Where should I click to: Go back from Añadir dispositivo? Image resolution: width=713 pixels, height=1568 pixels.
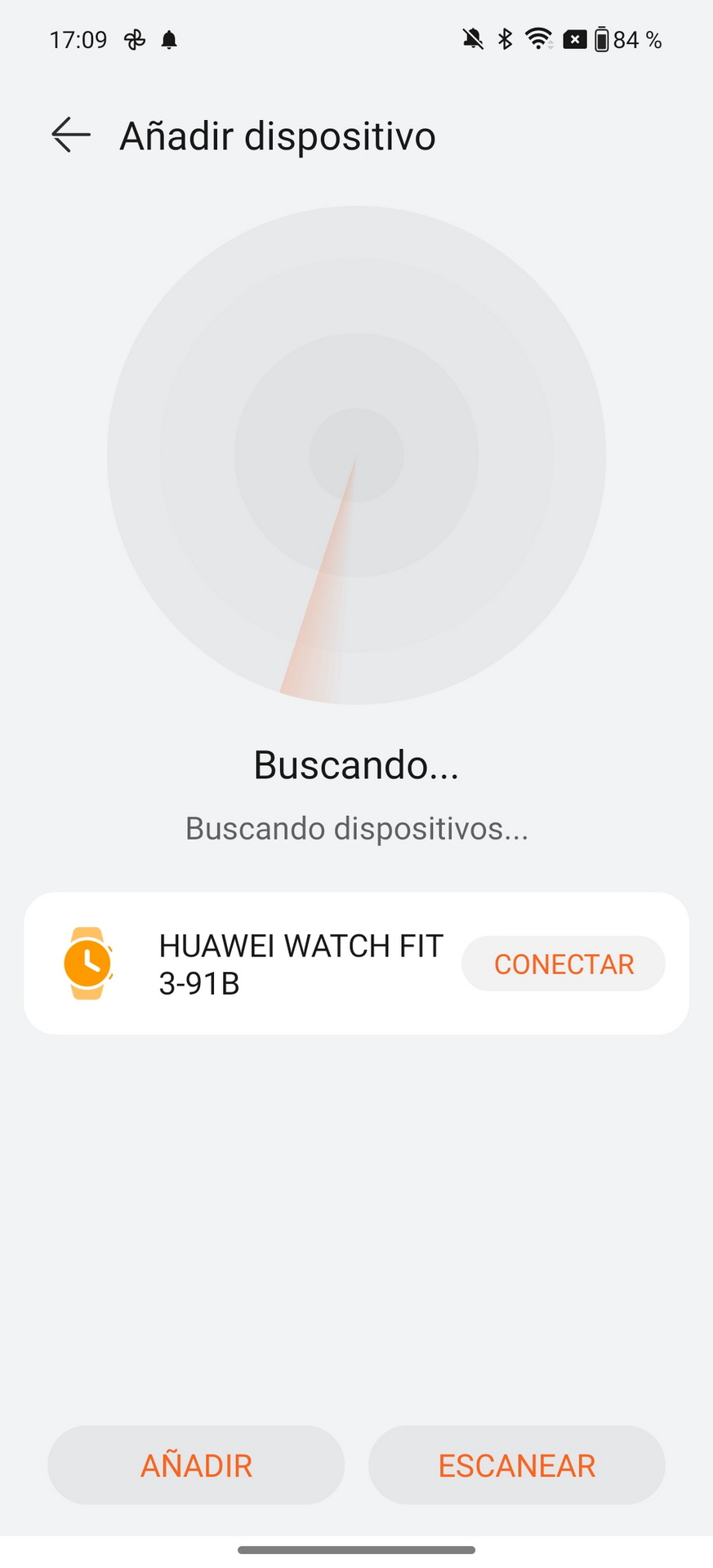click(x=71, y=135)
